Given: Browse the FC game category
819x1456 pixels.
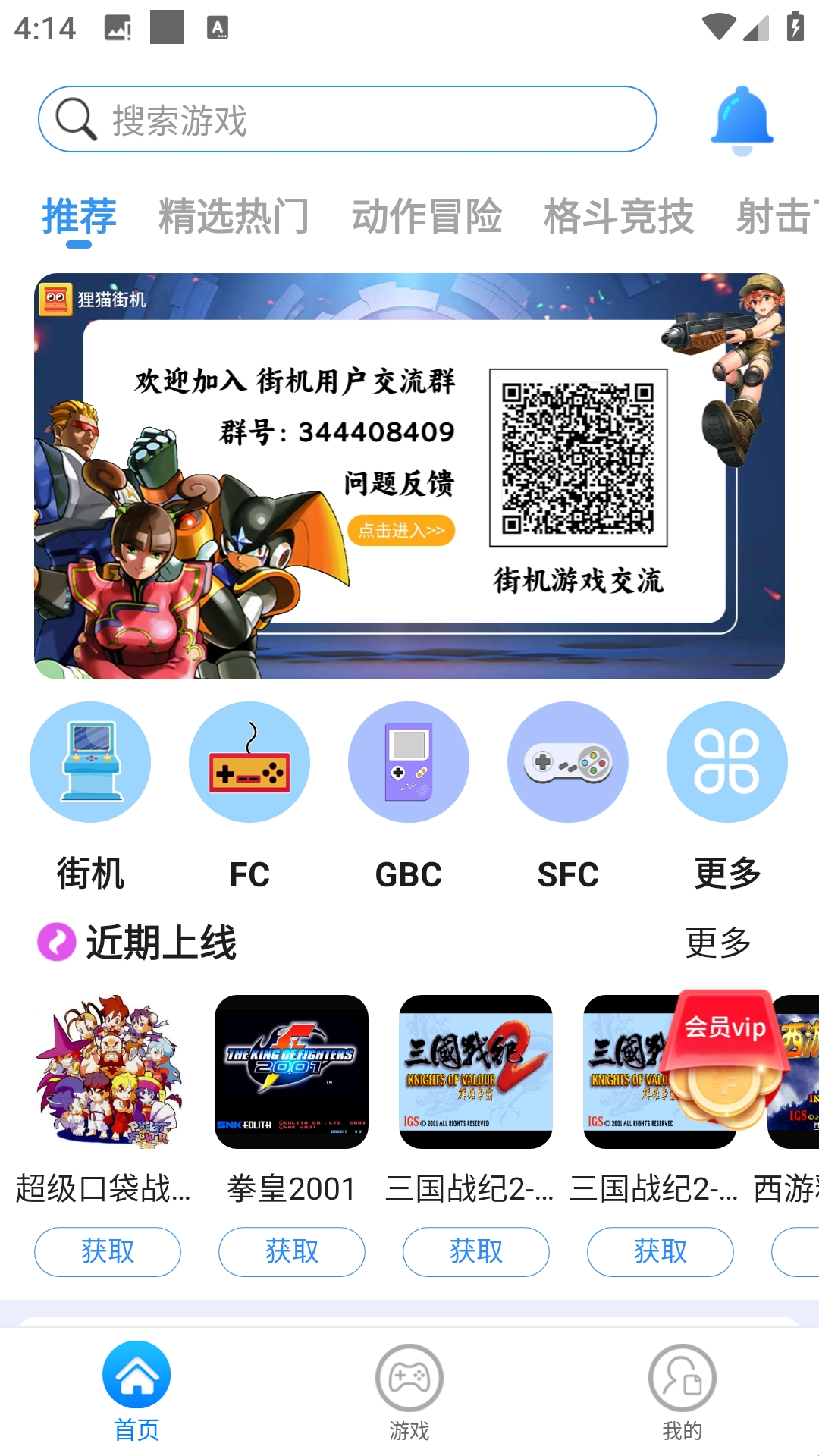Looking at the screenshot, I should tap(249, 762).
